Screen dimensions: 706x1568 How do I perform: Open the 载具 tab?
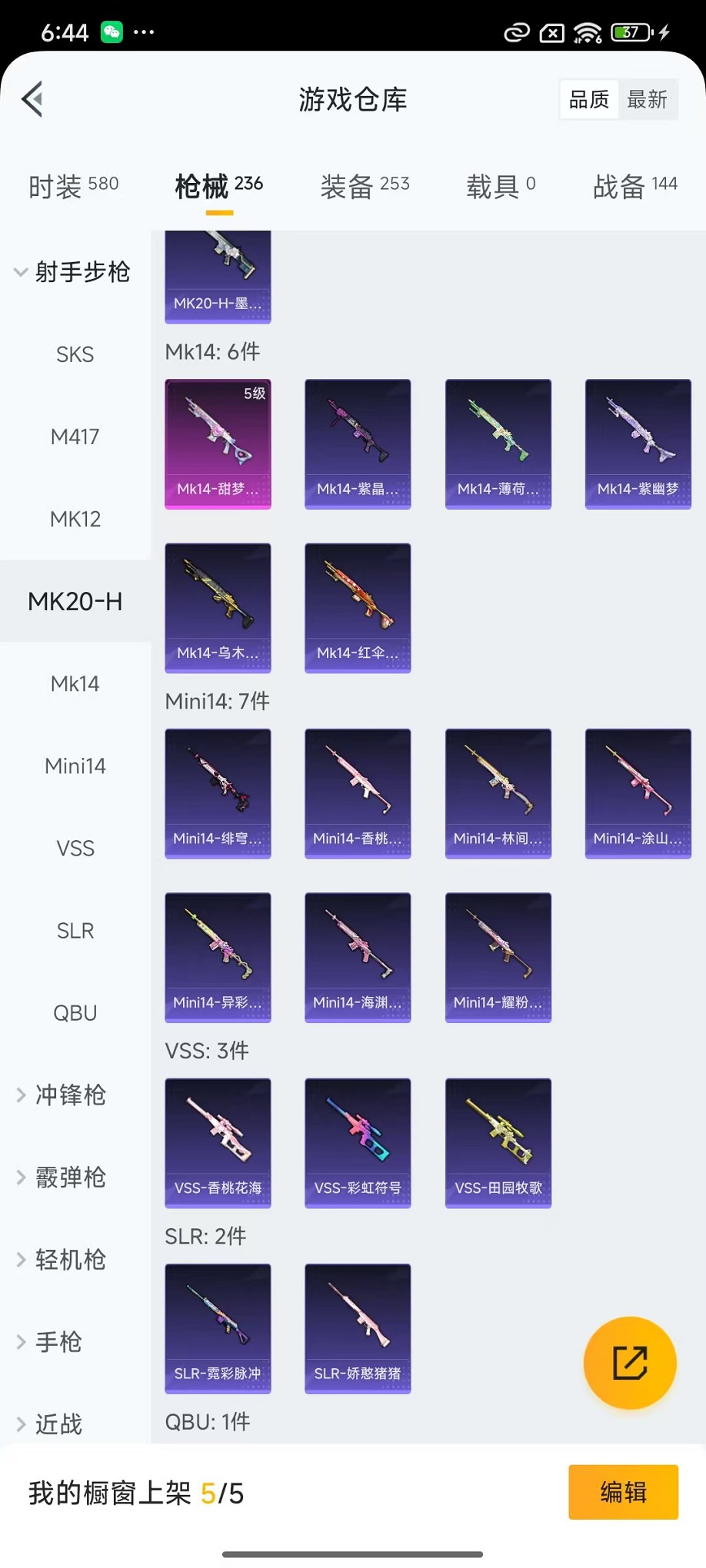pyautogui.click(x=501, y=186)
